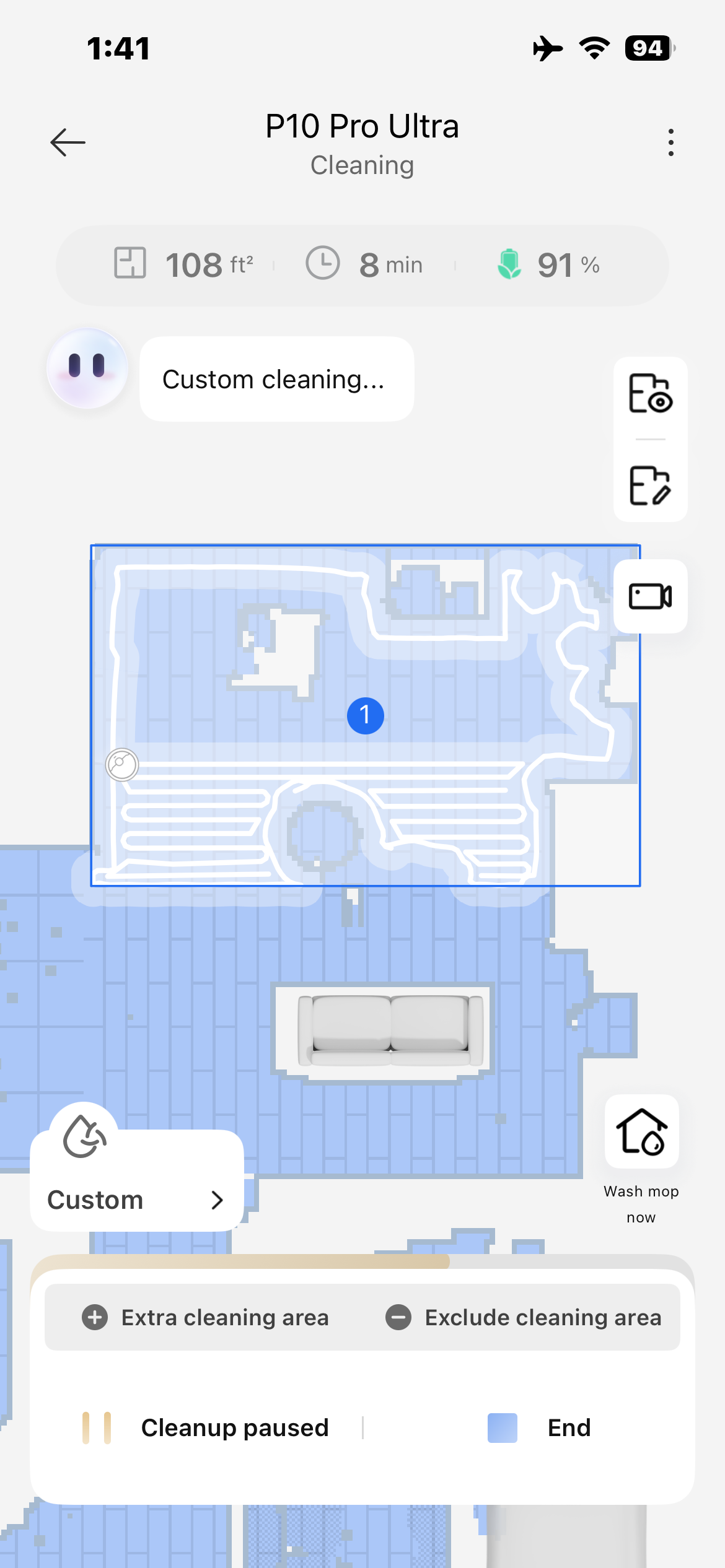Screen dimensions: 725x1568
Task: Resume the paused cleanup
Action: pos(206,1427)
